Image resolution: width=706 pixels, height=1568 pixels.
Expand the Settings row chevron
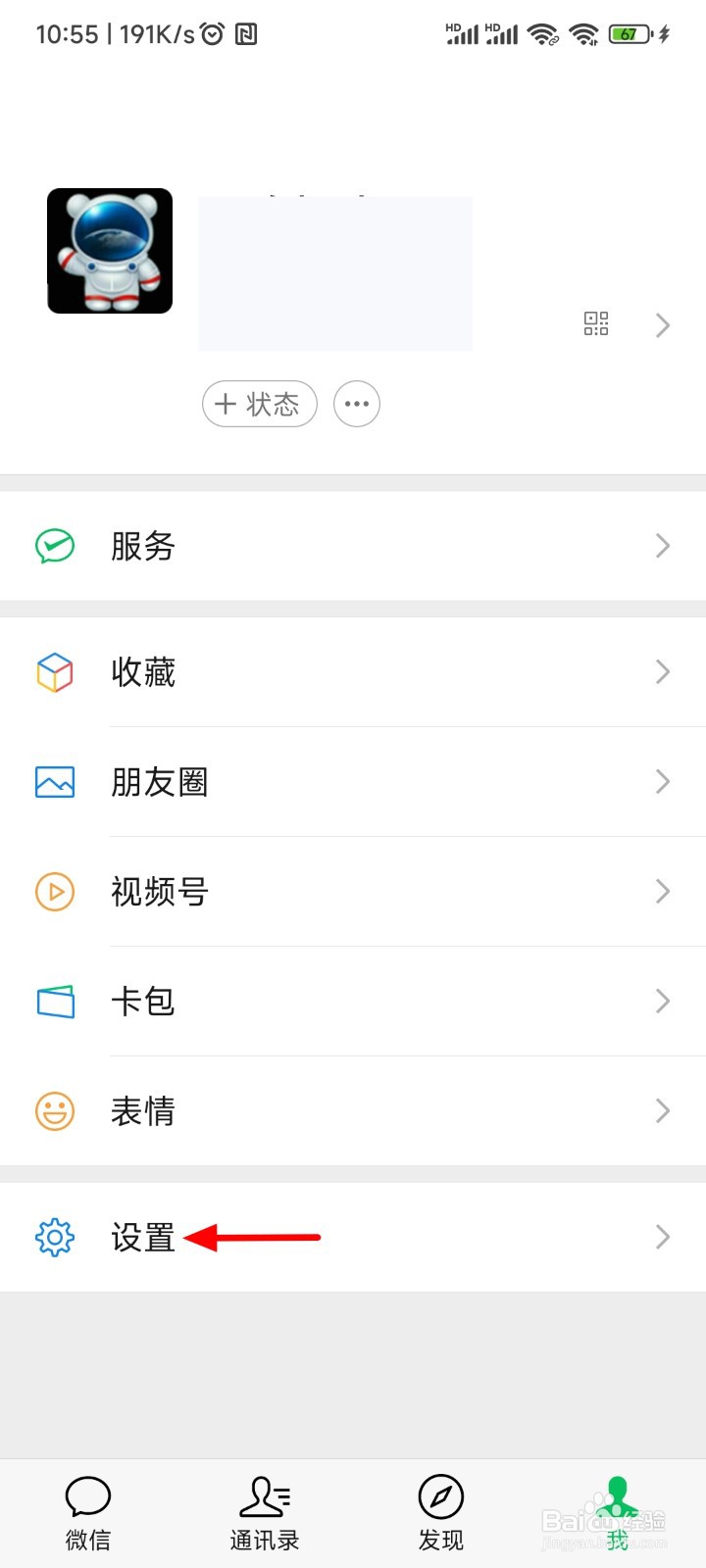pos(662,1237)
